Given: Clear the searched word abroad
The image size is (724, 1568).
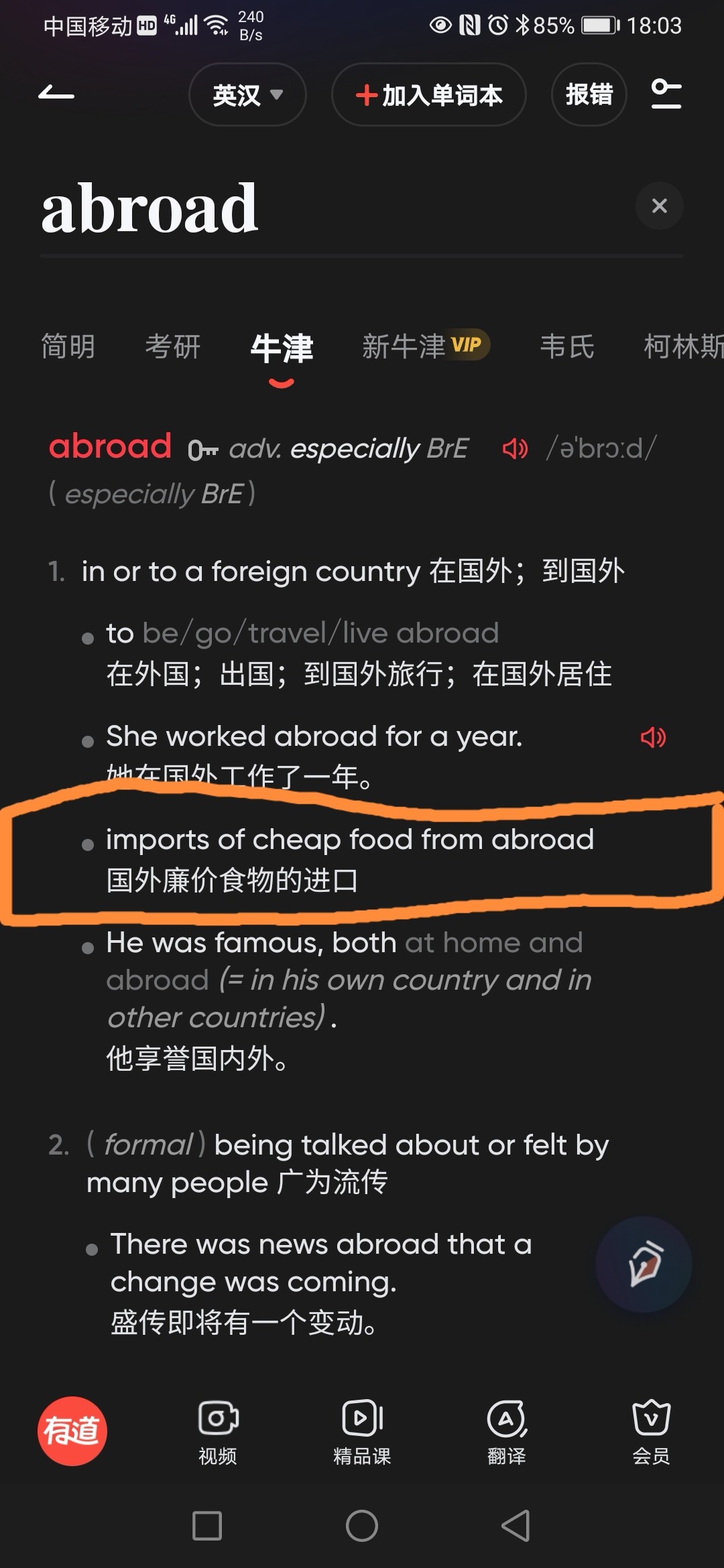Looking at the screenshot, I should 659,206.
